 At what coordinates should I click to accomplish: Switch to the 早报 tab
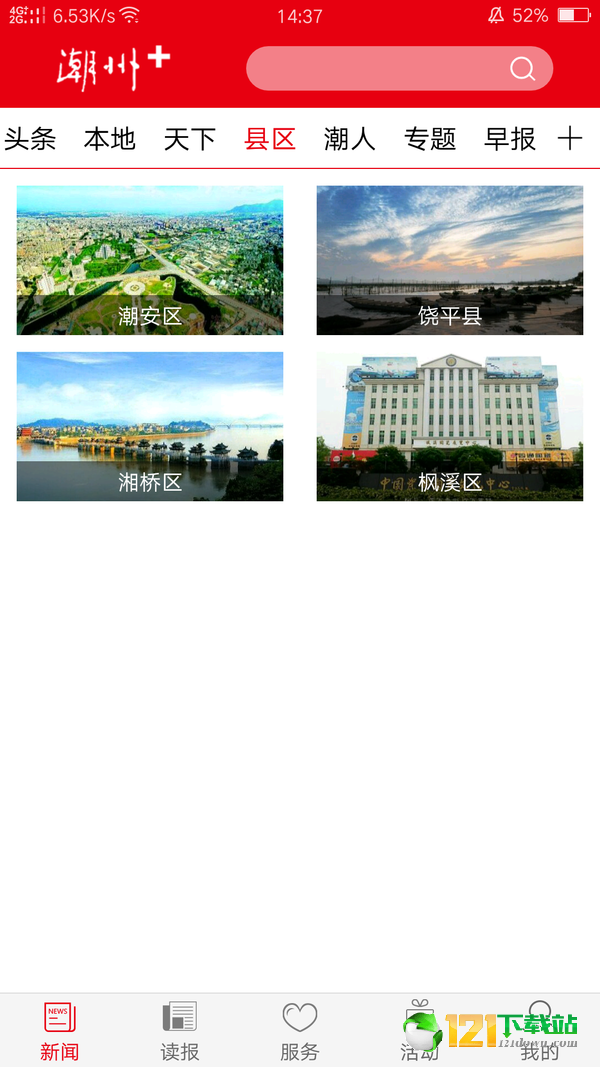point(510,139)
